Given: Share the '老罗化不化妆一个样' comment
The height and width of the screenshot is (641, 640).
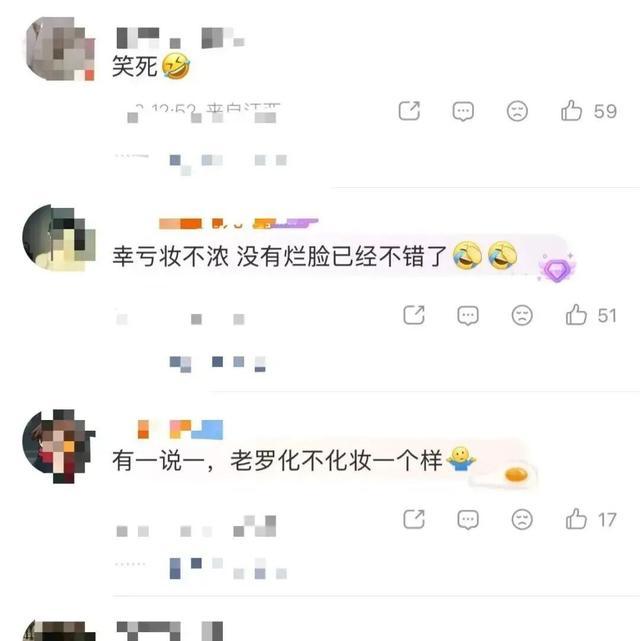Looking at the screenshot, I should coord(414,519).
